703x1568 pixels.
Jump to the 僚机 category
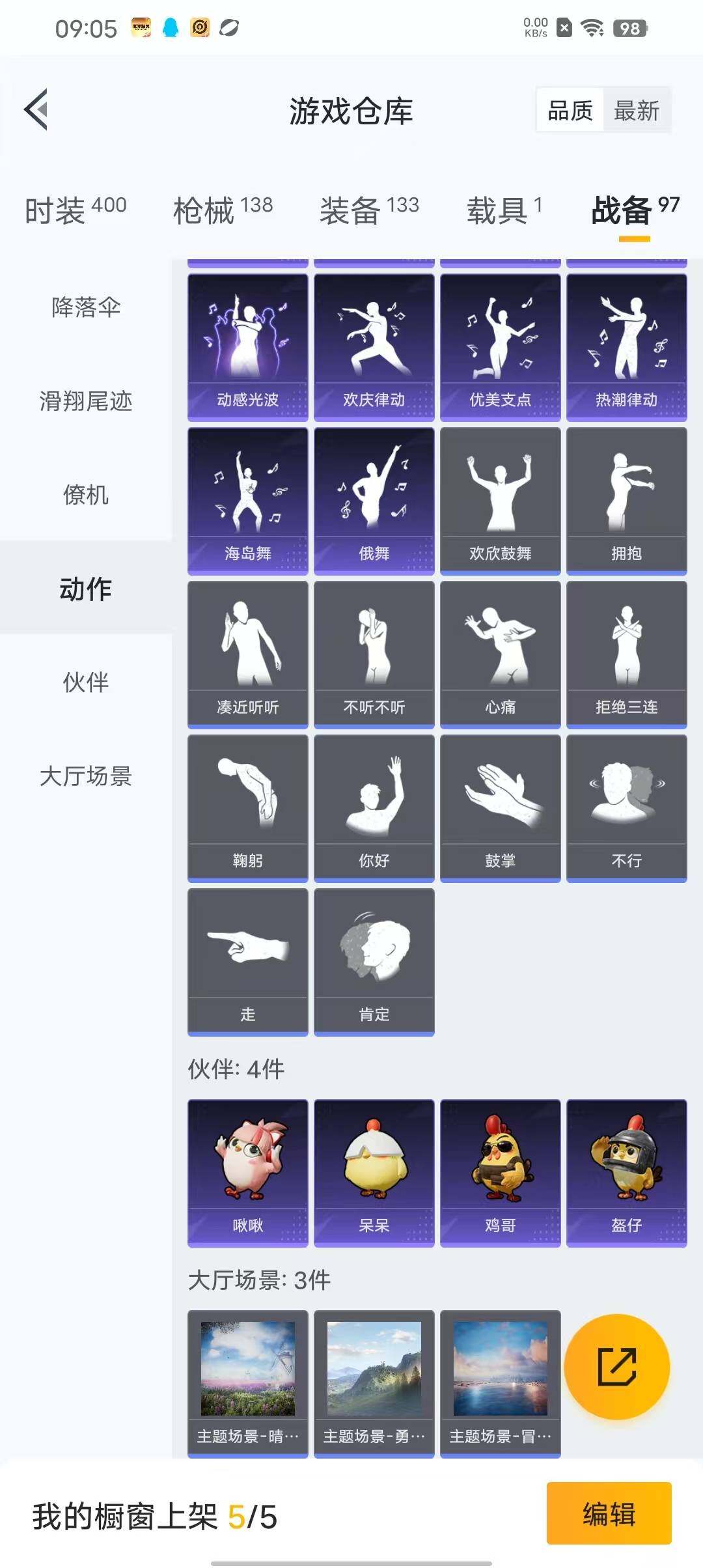(86, 494)
